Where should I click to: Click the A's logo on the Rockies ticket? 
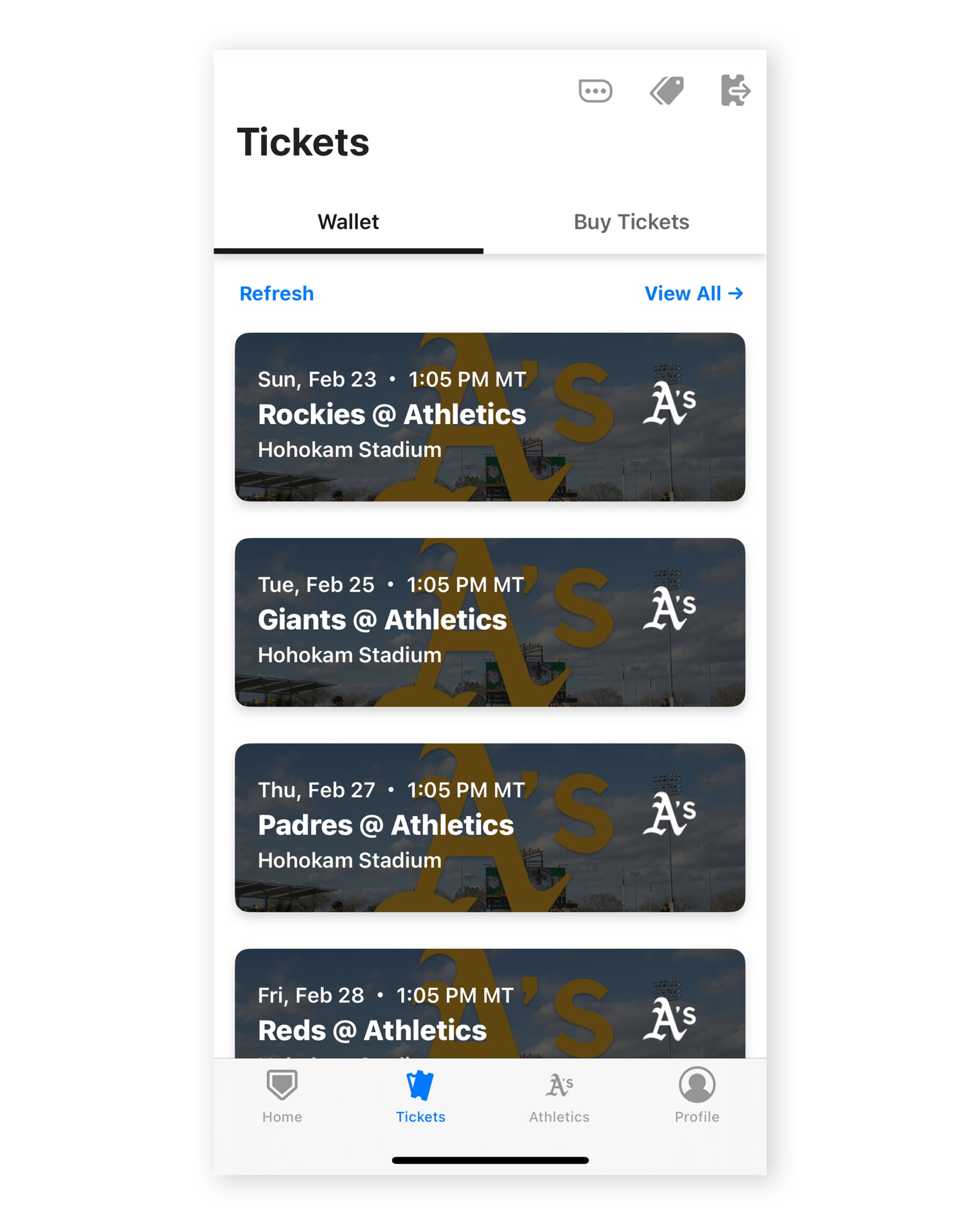coord(673,404)
